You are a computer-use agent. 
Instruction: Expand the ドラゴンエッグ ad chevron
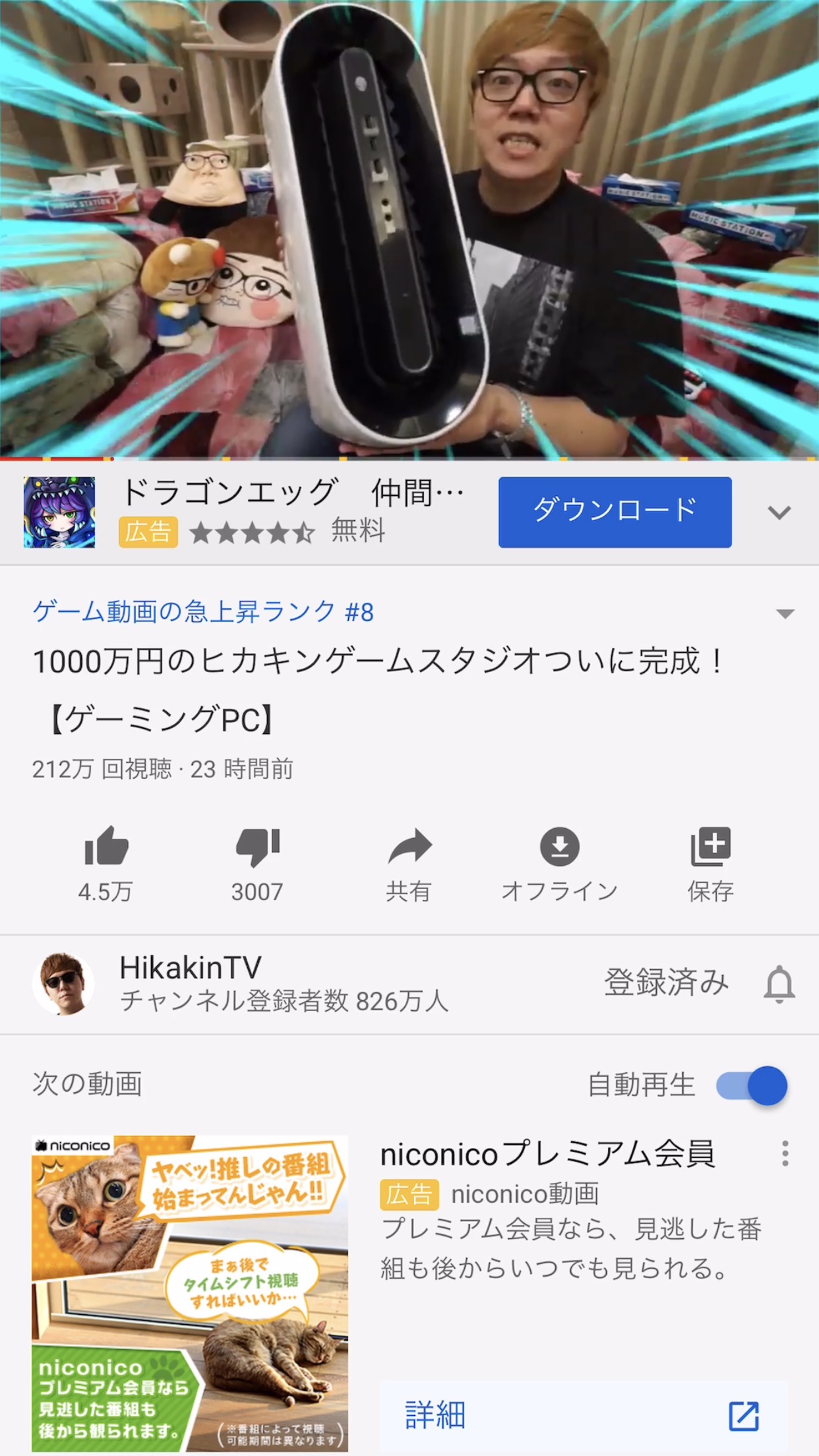click(779, 512)
